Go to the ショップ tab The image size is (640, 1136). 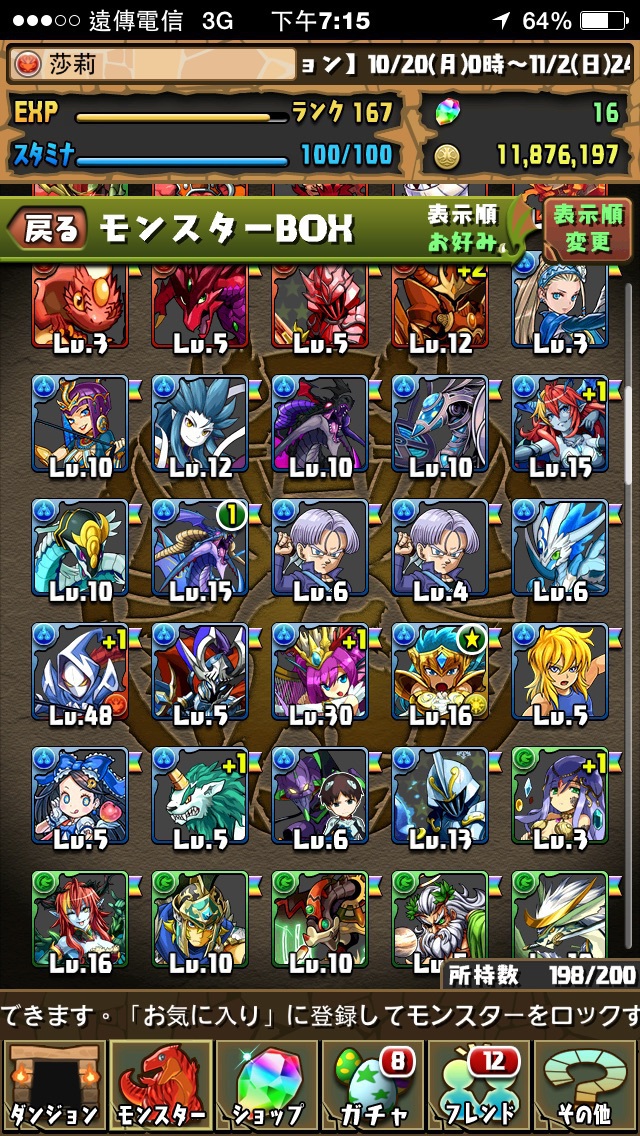tap(266, 1086)
